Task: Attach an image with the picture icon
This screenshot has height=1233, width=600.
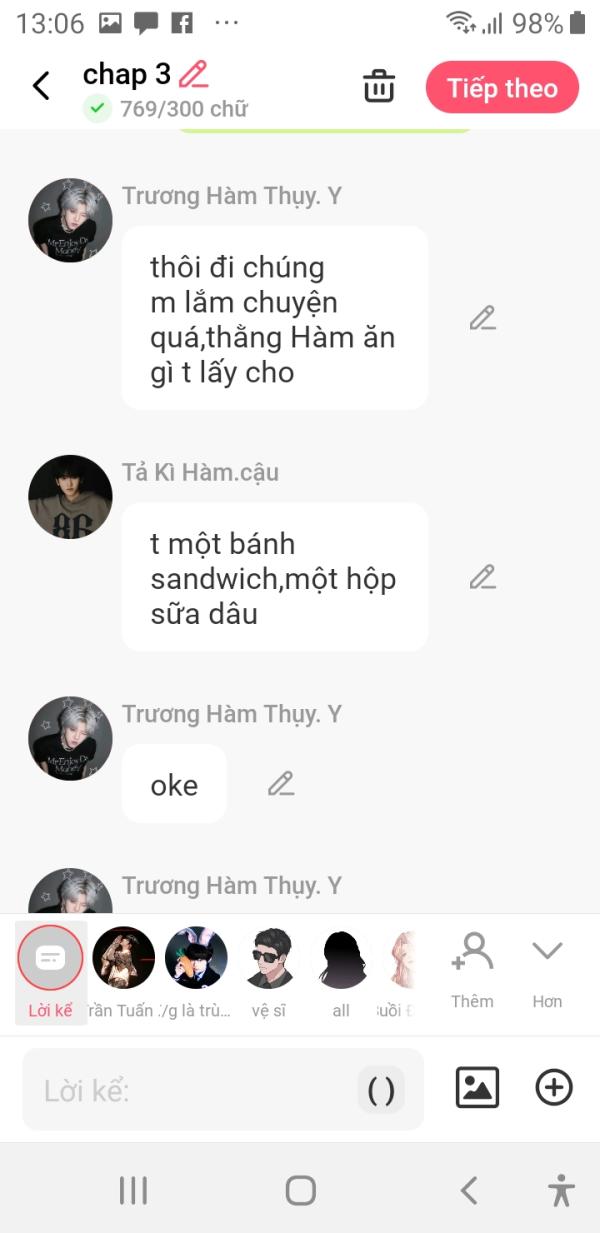Action: coord(477,1087)
